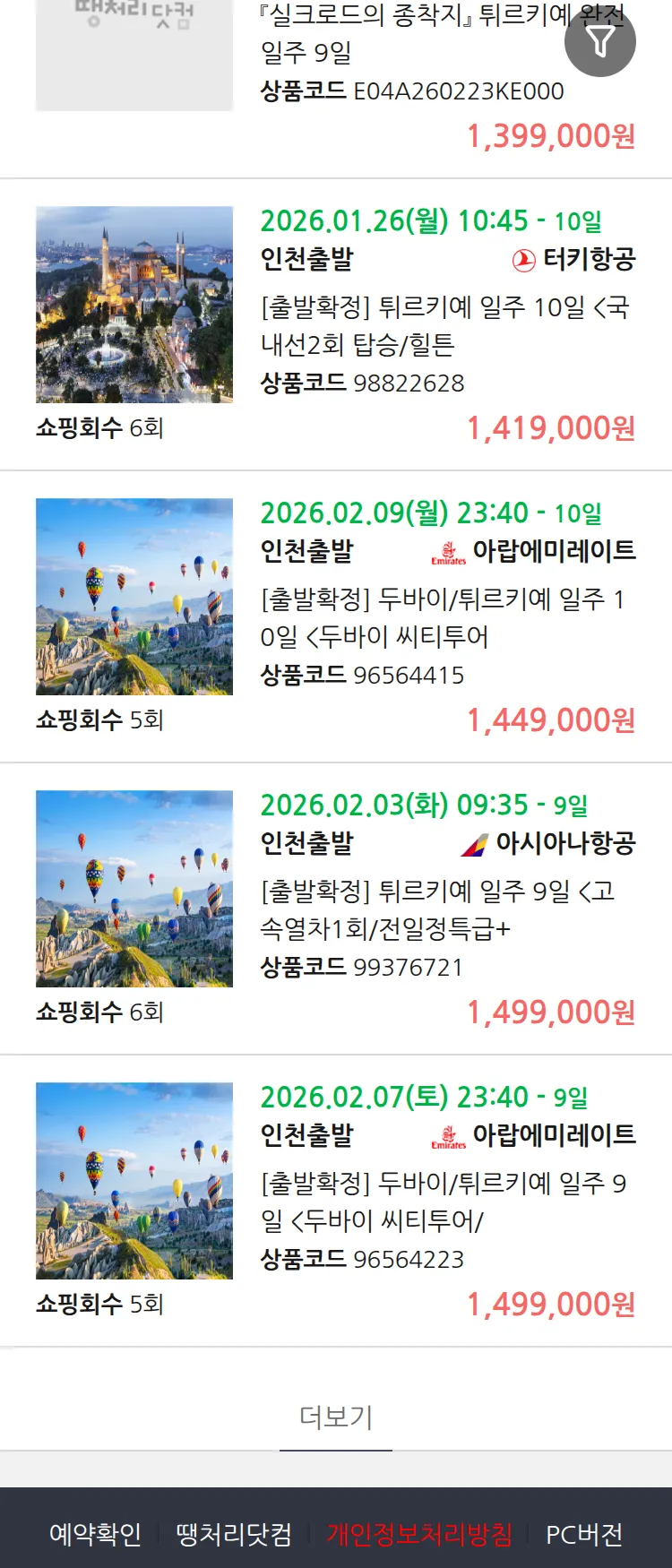Read the 개인정보처리방침 policy

pyautogui.click(x=419, y=1534)
